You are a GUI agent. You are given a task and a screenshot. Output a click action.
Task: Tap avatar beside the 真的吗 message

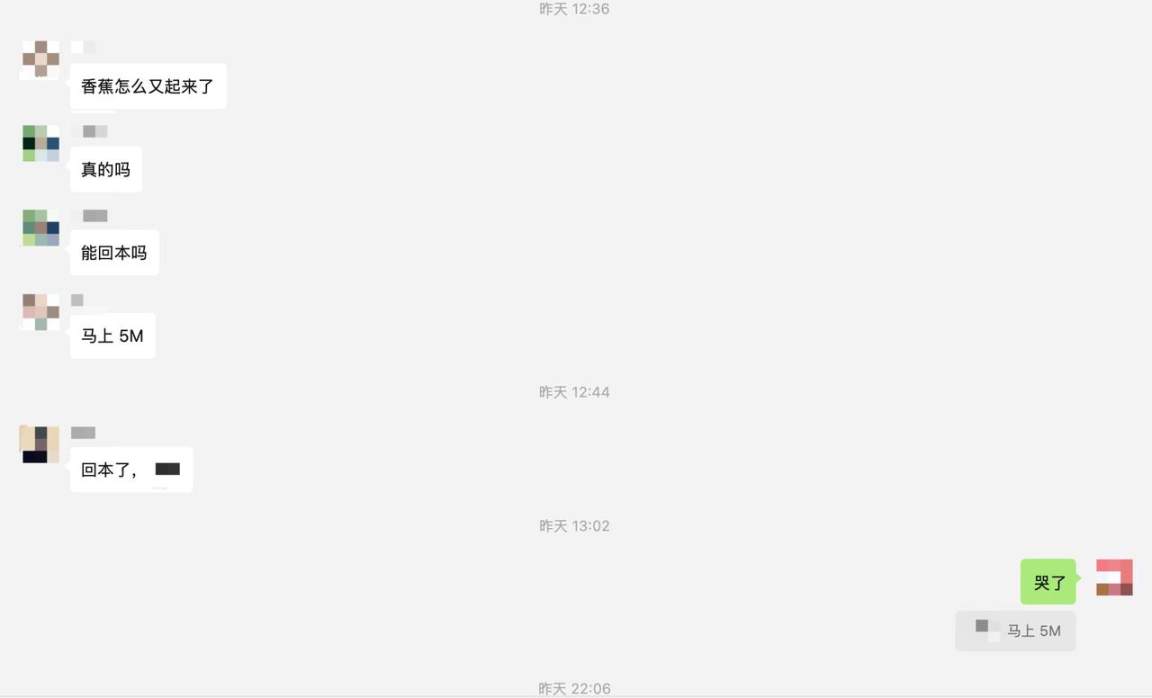click(x=40, y=143)
